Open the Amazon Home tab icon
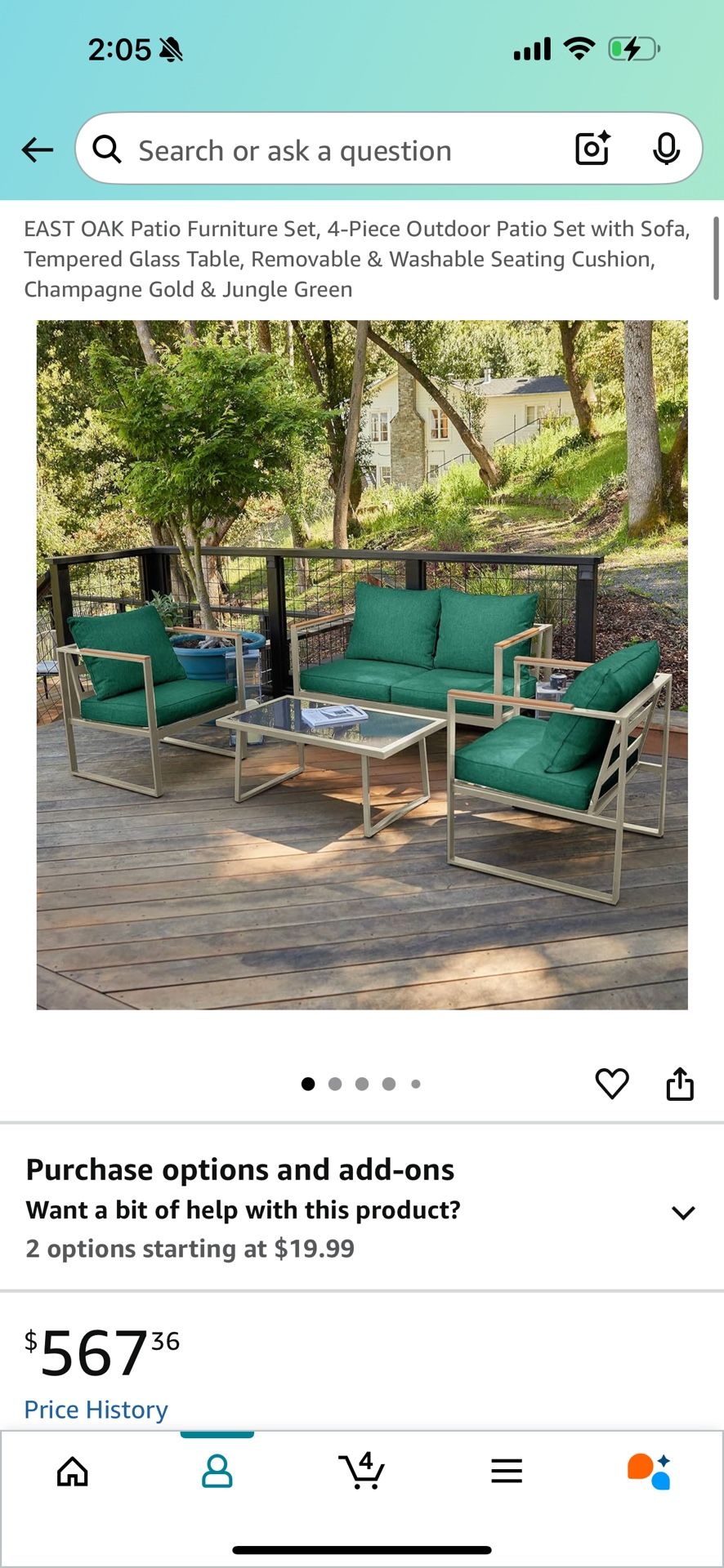Image resolution: width=724 pixels, height=1568 pixels. [x=72, y=1472]
